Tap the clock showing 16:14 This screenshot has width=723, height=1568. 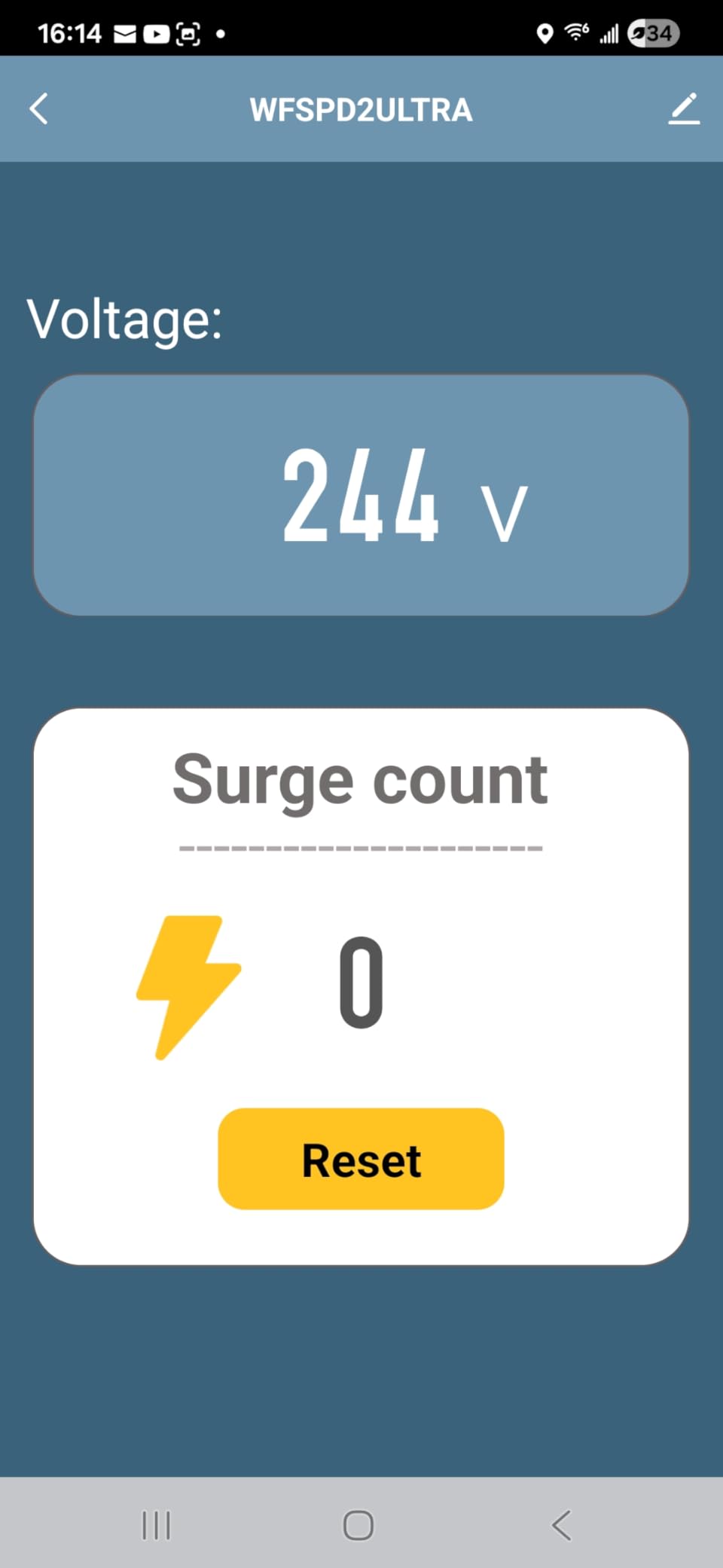point(71,32)
